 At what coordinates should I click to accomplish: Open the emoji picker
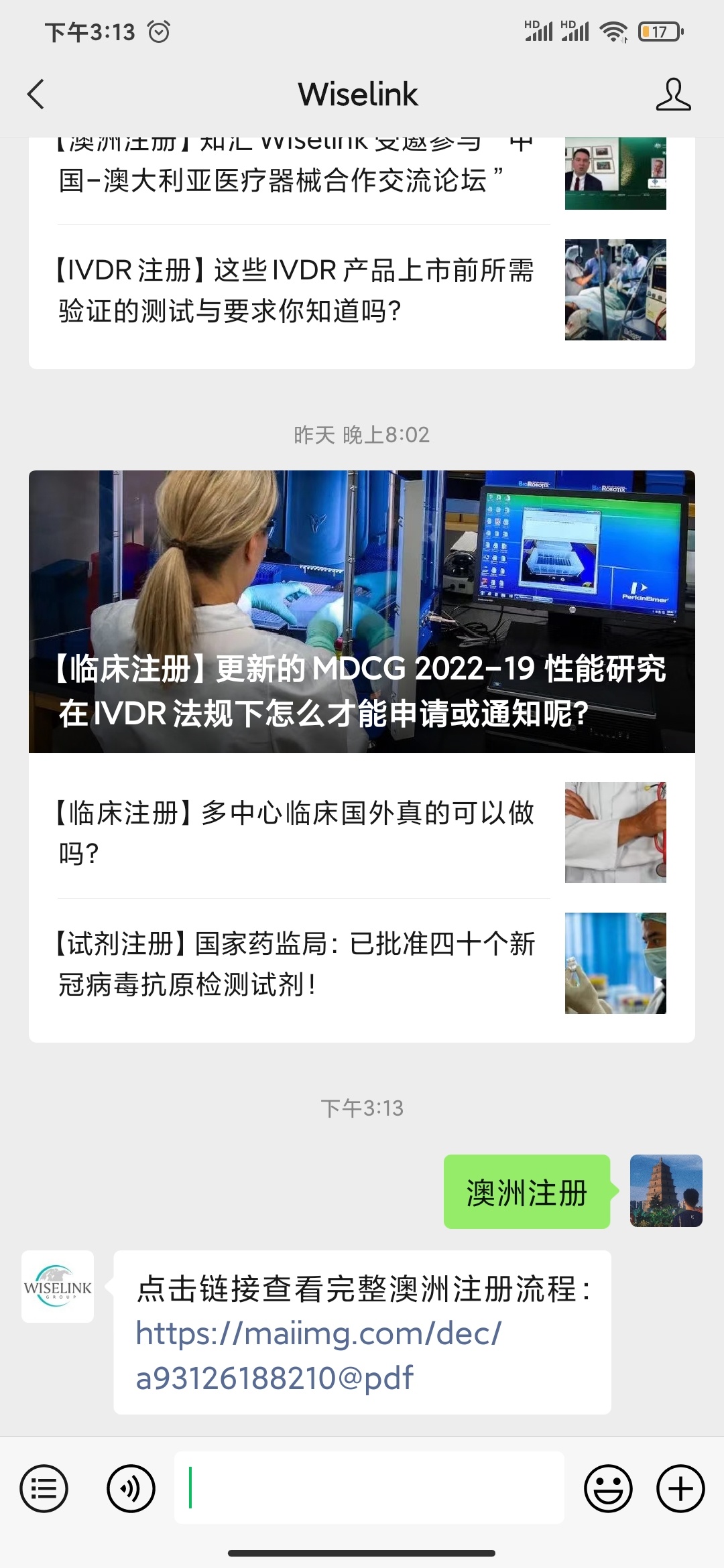[608, 1489]
